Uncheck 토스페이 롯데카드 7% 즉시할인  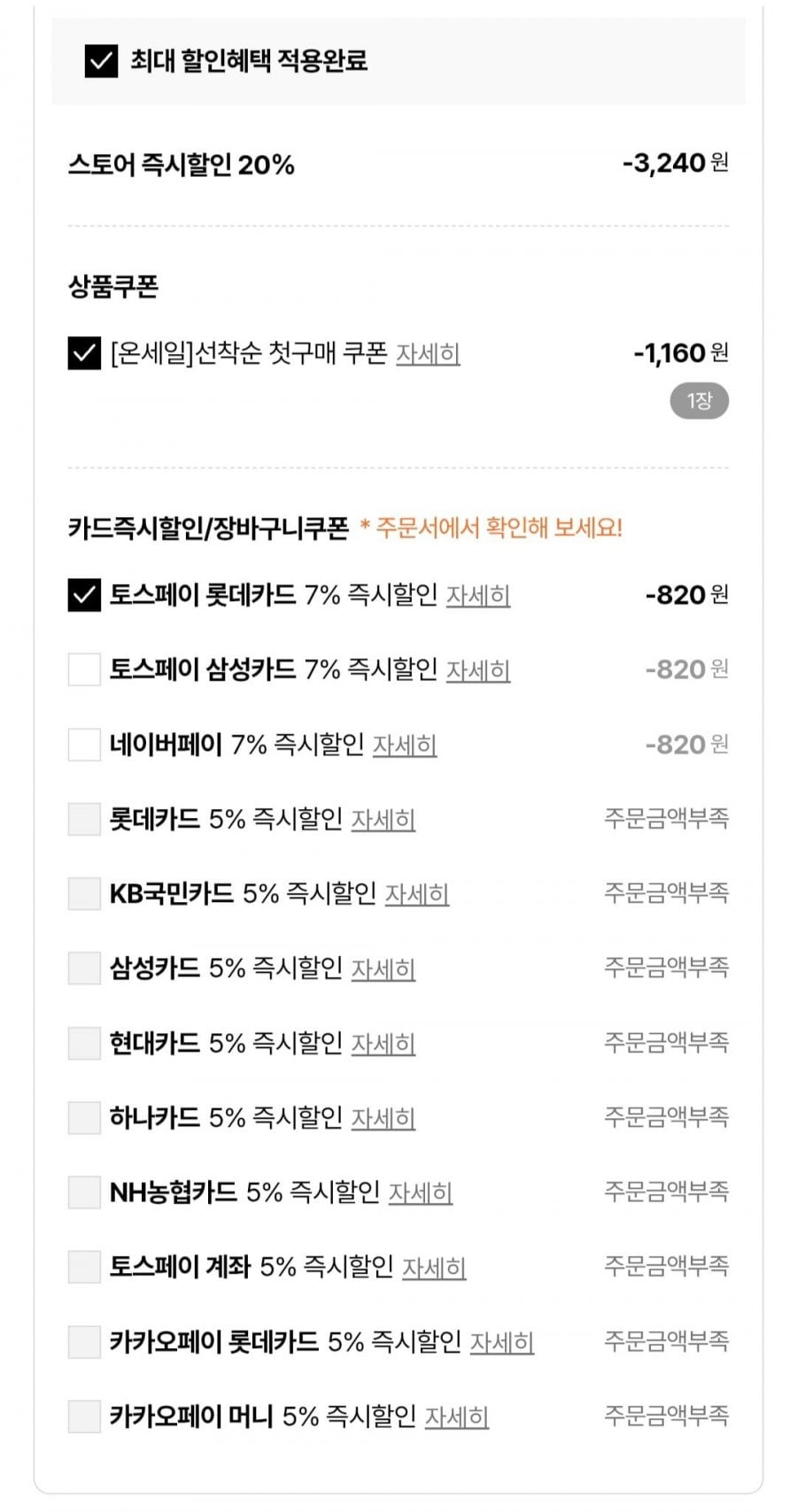tap(84, 595)
